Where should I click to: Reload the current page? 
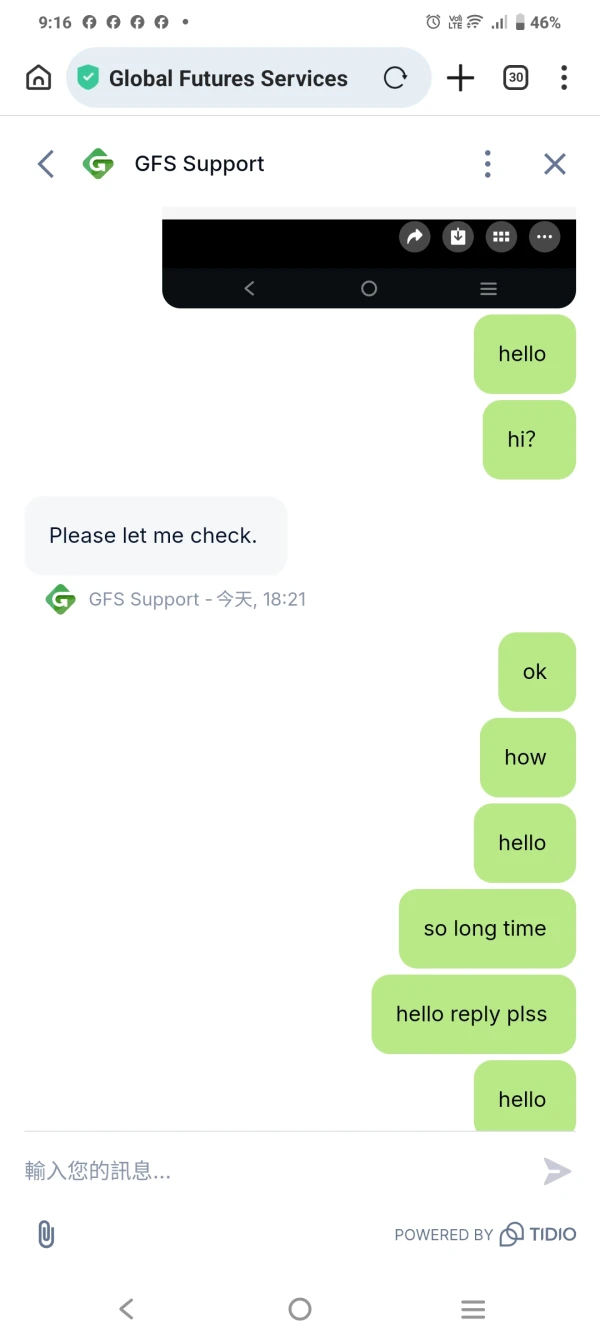[x=396, y=78]
